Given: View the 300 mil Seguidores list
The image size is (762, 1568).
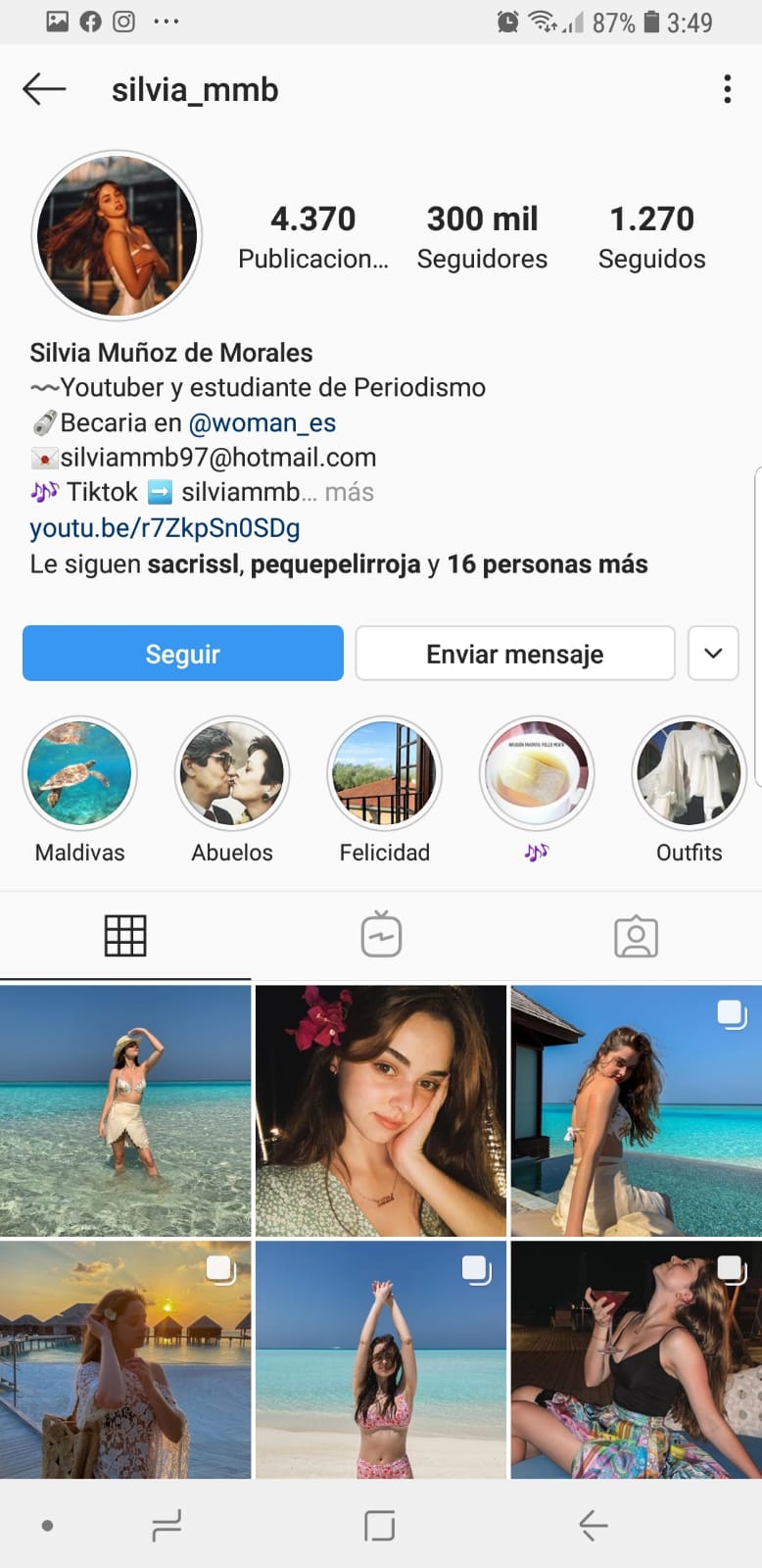Looking at the screenshot, I should 482,236.
